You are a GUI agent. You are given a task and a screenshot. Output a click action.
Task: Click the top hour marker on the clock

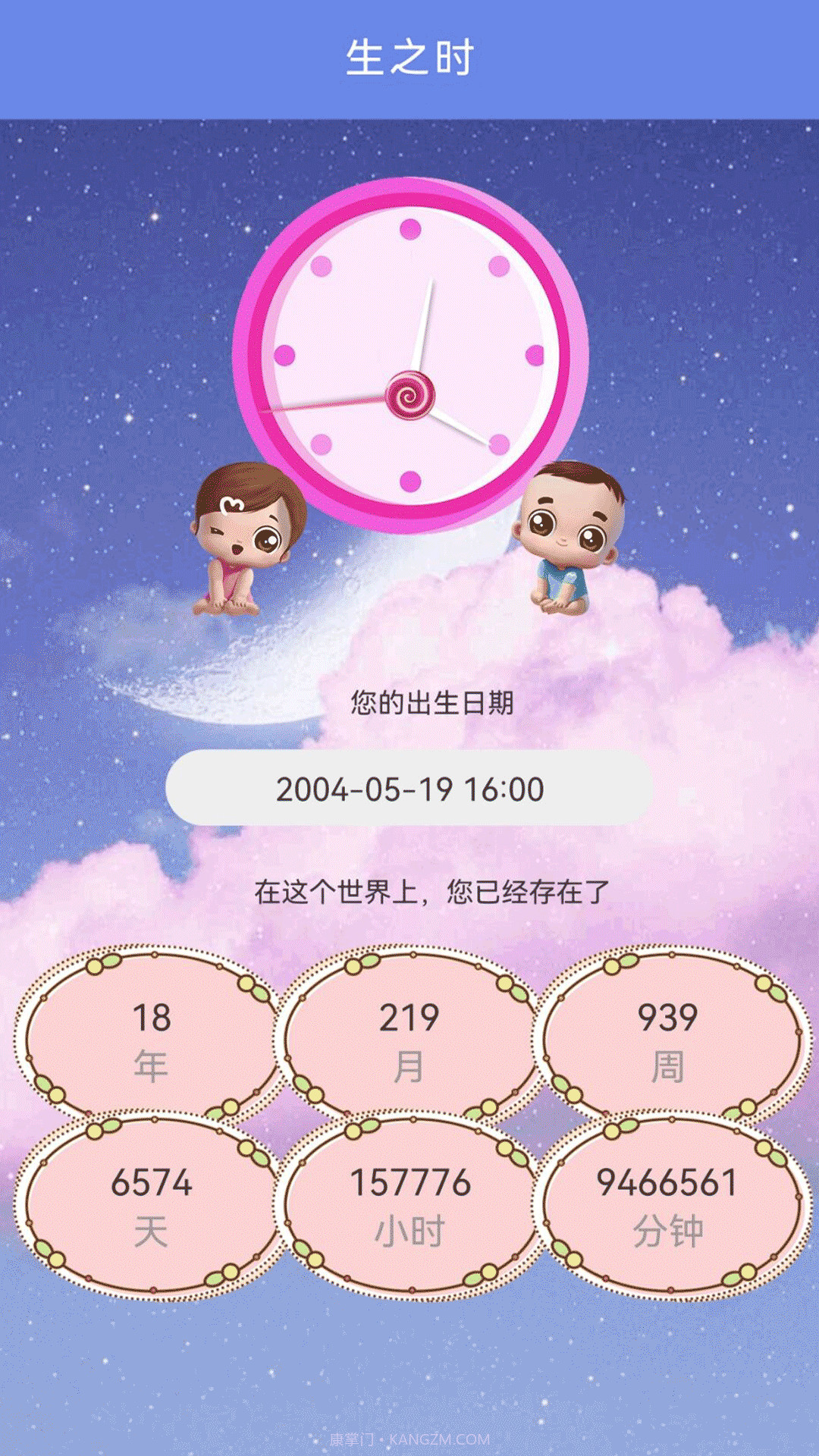click(409, 226)
